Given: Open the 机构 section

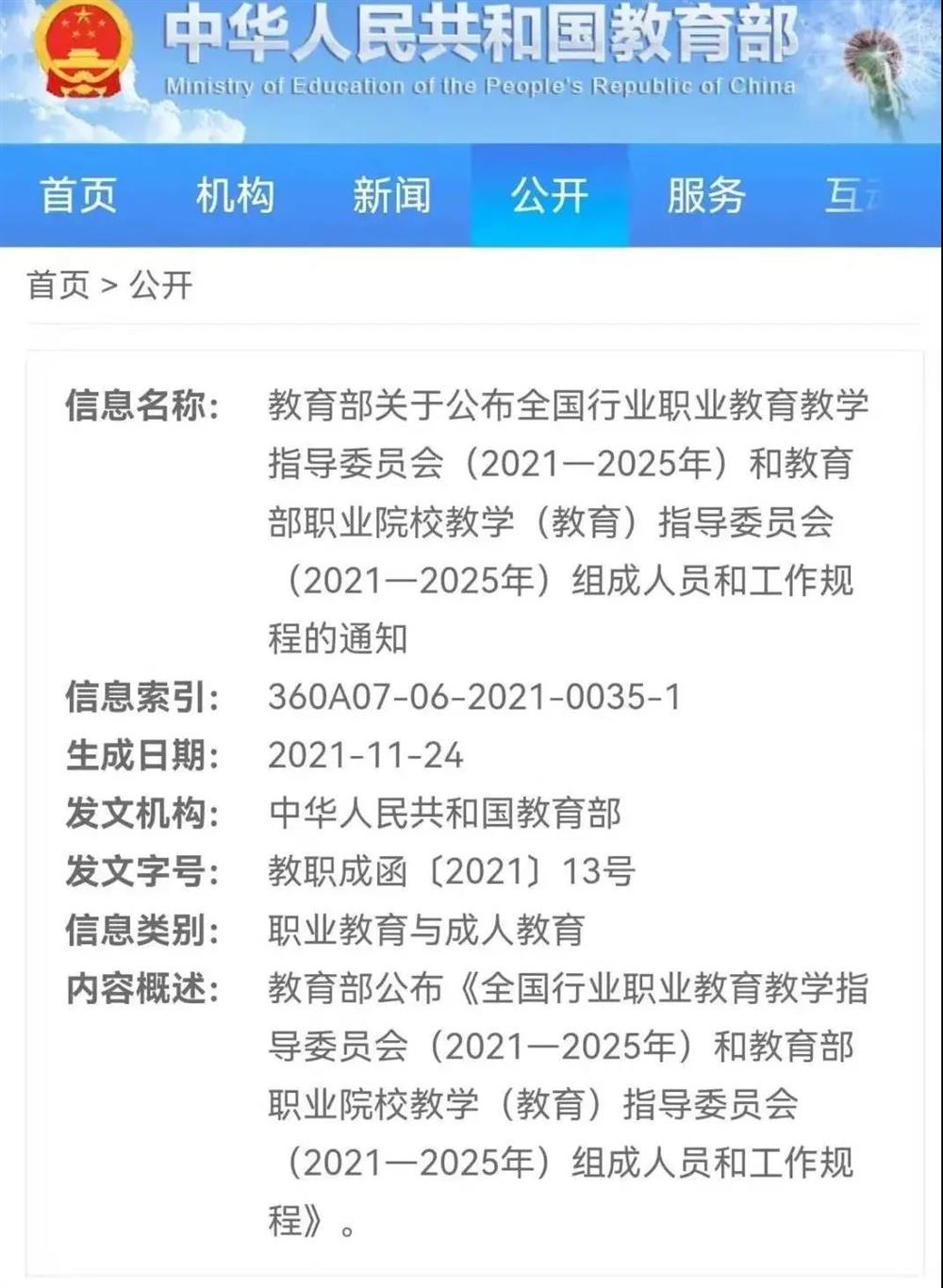Looking at the screenshot, I should (235, 196).
